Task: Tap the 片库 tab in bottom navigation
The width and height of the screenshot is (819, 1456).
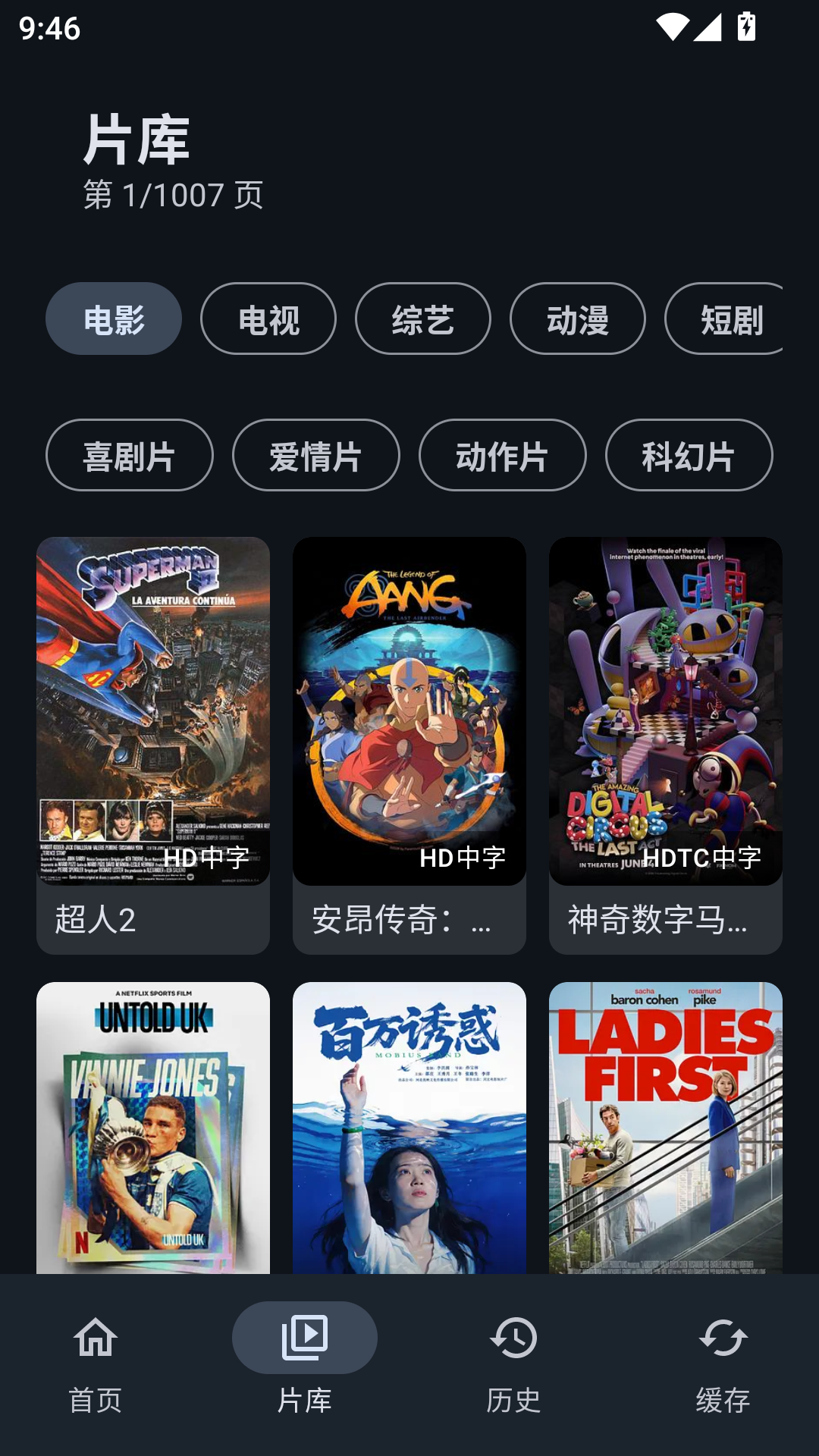Action: 305,1363
